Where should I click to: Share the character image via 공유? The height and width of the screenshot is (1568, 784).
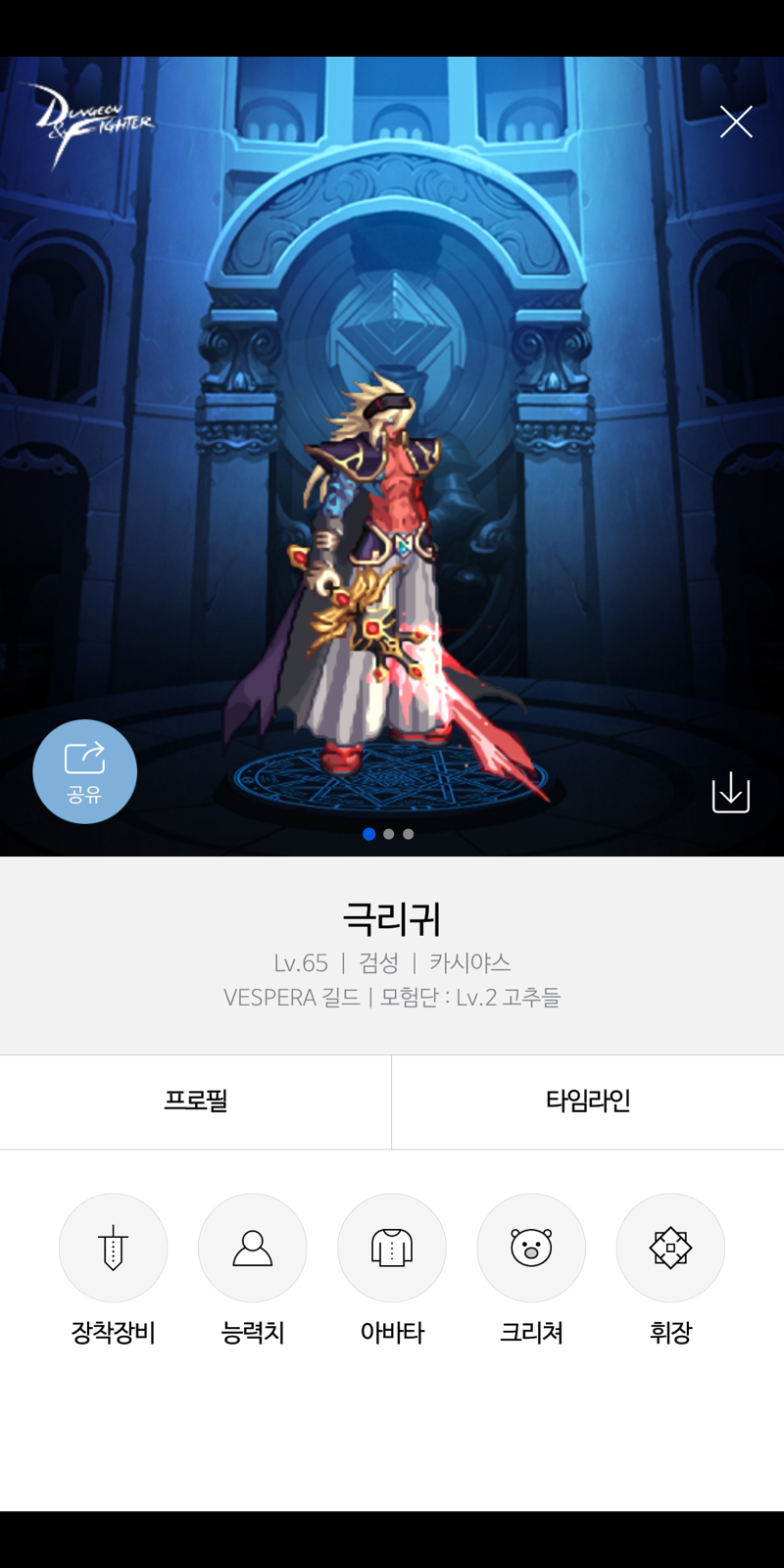pos(84,771)
